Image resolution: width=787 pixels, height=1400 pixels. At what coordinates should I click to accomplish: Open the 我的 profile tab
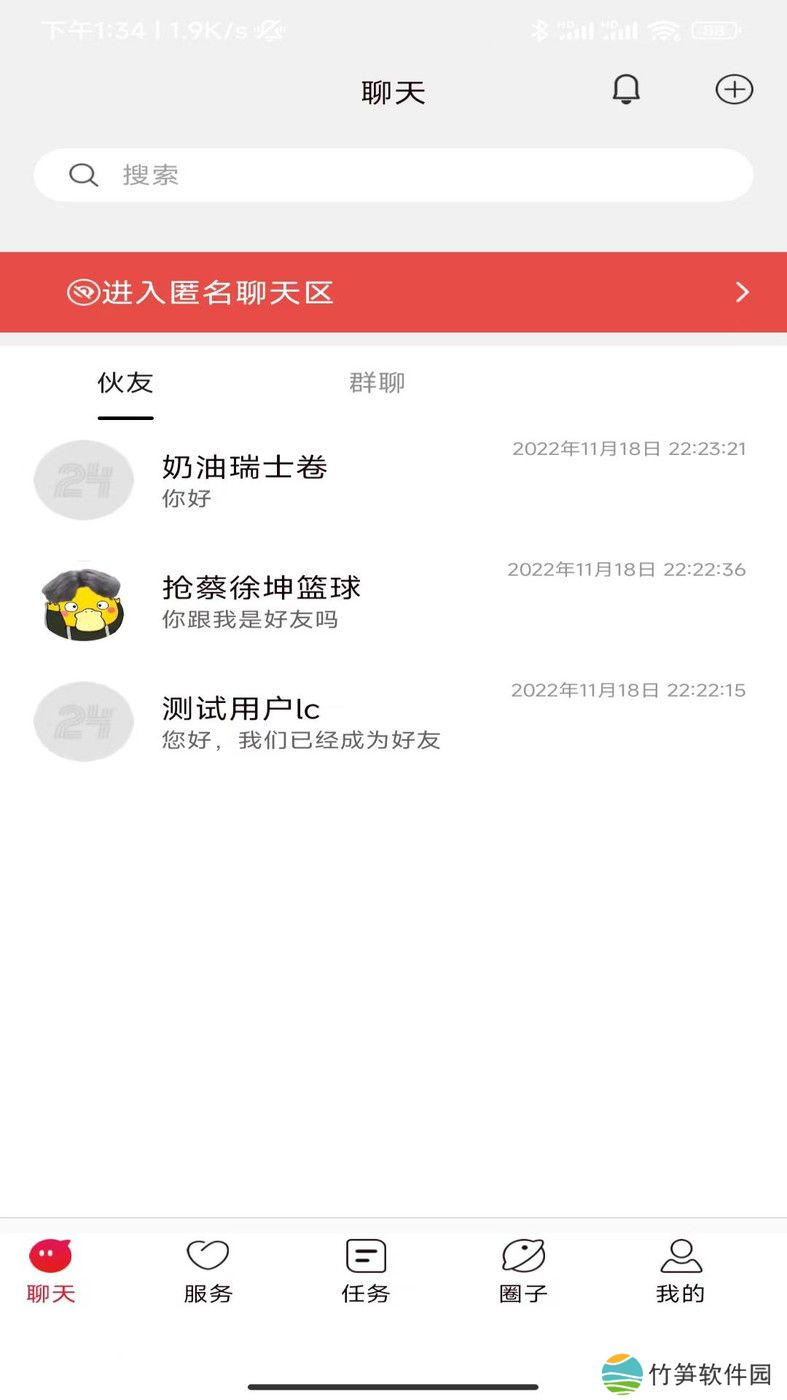[680, 1272]
